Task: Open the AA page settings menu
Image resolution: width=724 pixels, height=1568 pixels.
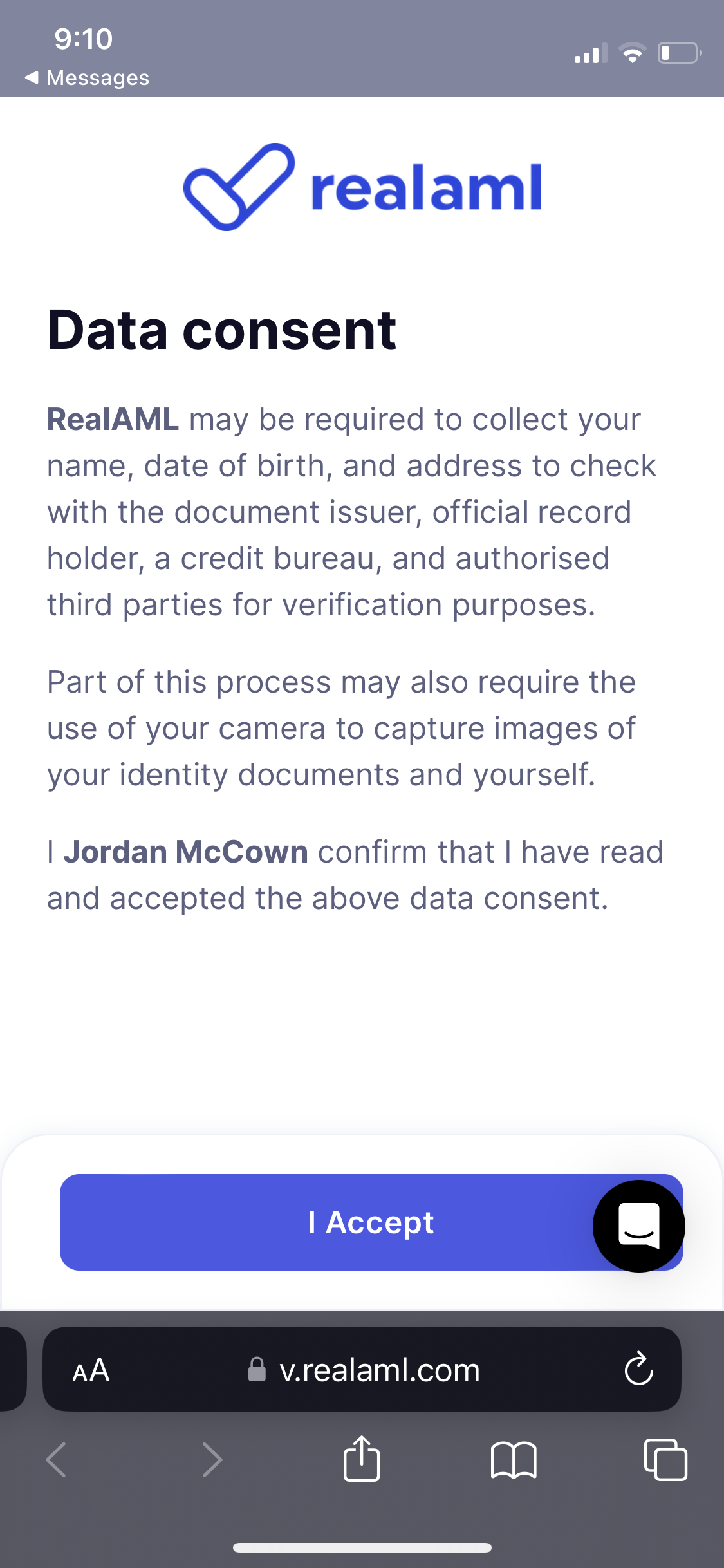Action: (x=91, y=1370)
